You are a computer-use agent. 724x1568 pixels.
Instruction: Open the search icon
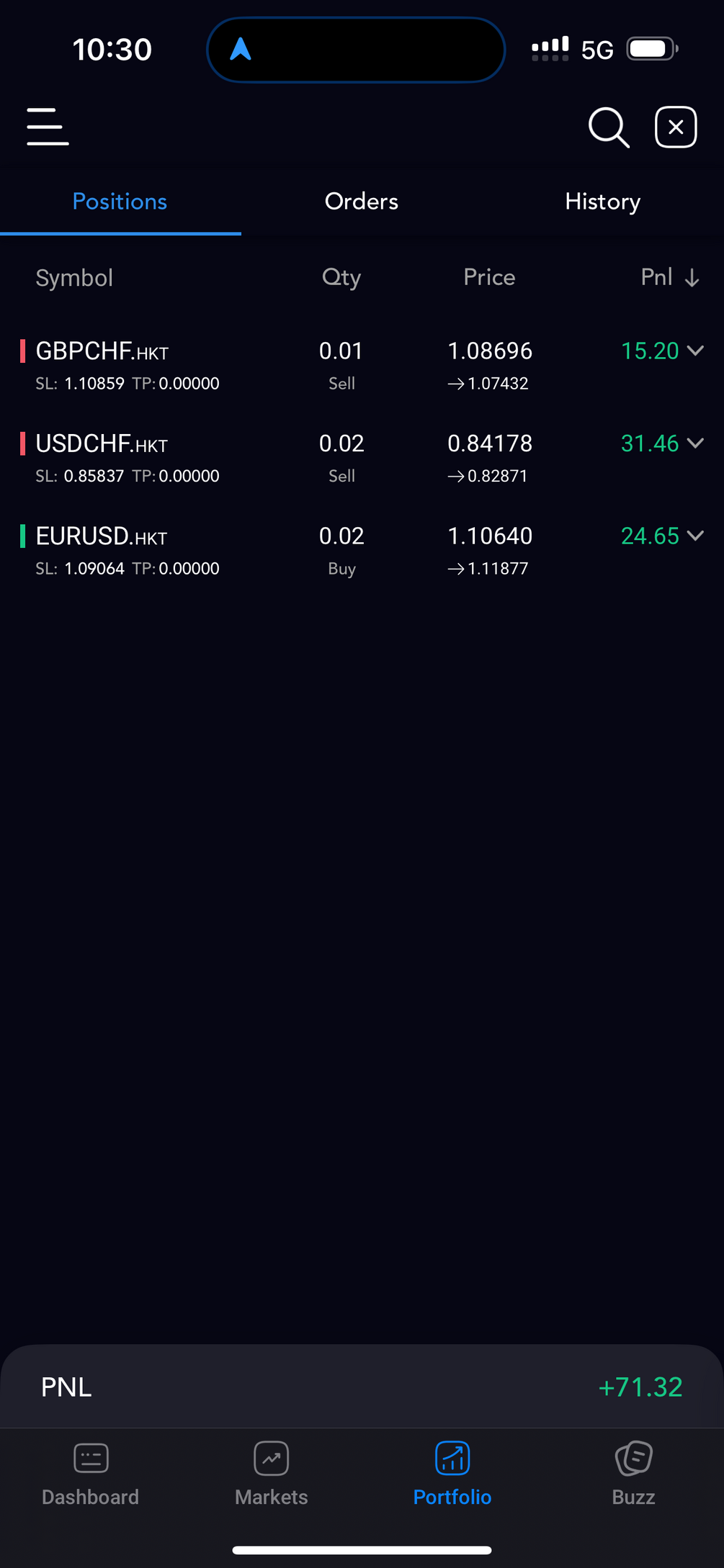(x=609, y=127)
